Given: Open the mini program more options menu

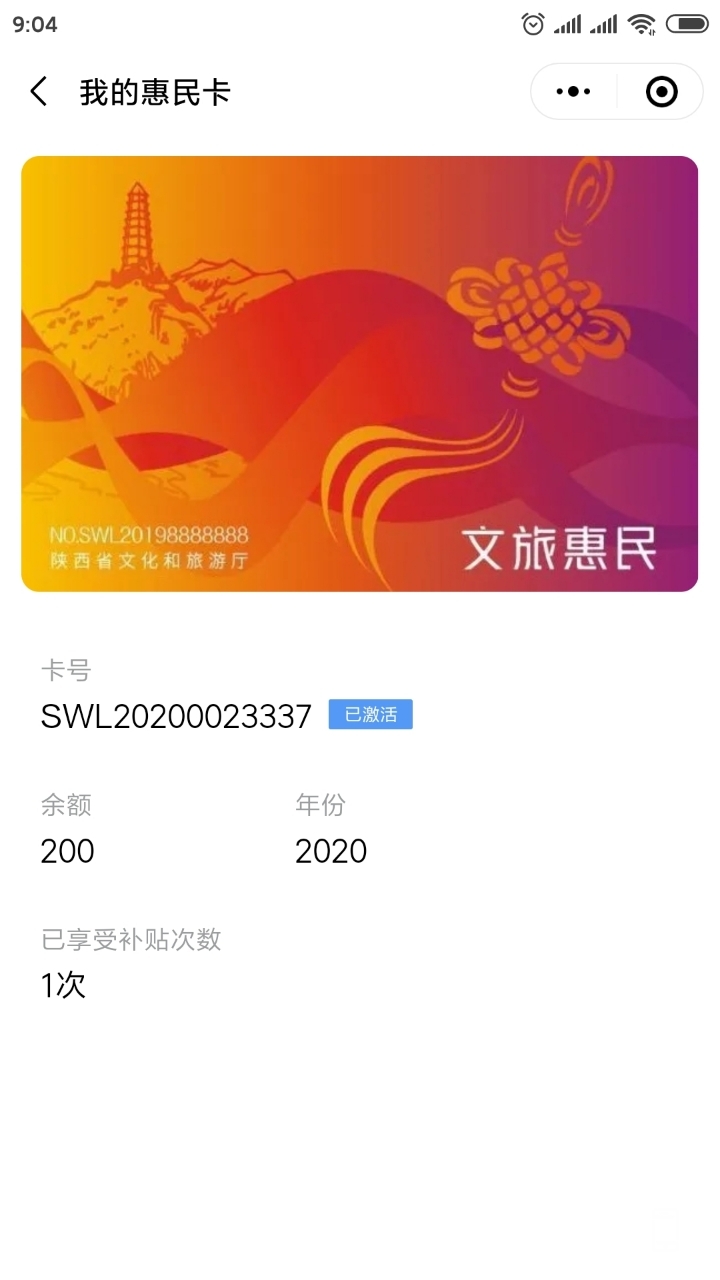Looking at the screenshot, I should point(573,92).
